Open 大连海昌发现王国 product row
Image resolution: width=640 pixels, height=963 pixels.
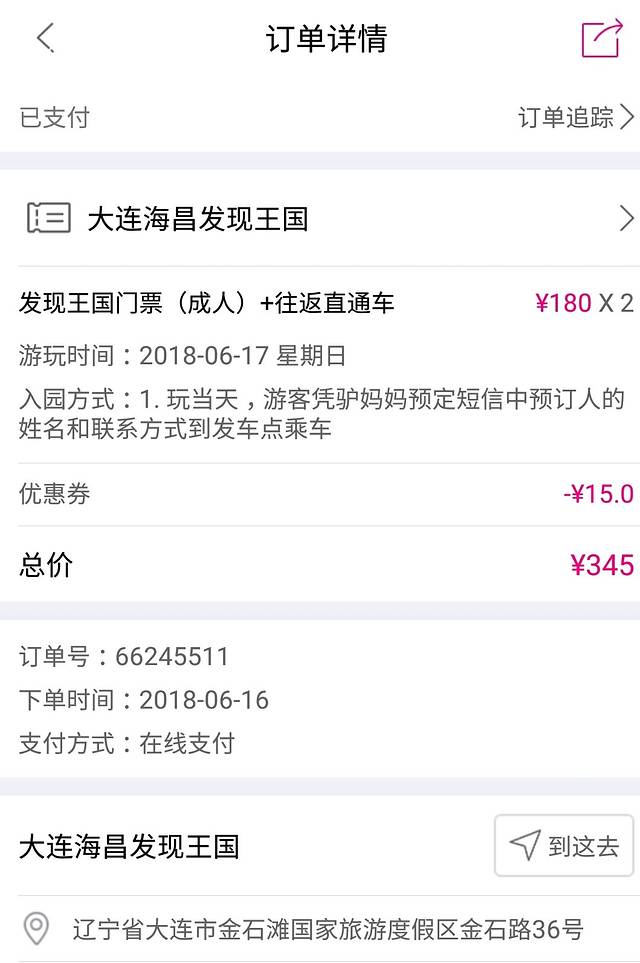click(x=320, y=218)
